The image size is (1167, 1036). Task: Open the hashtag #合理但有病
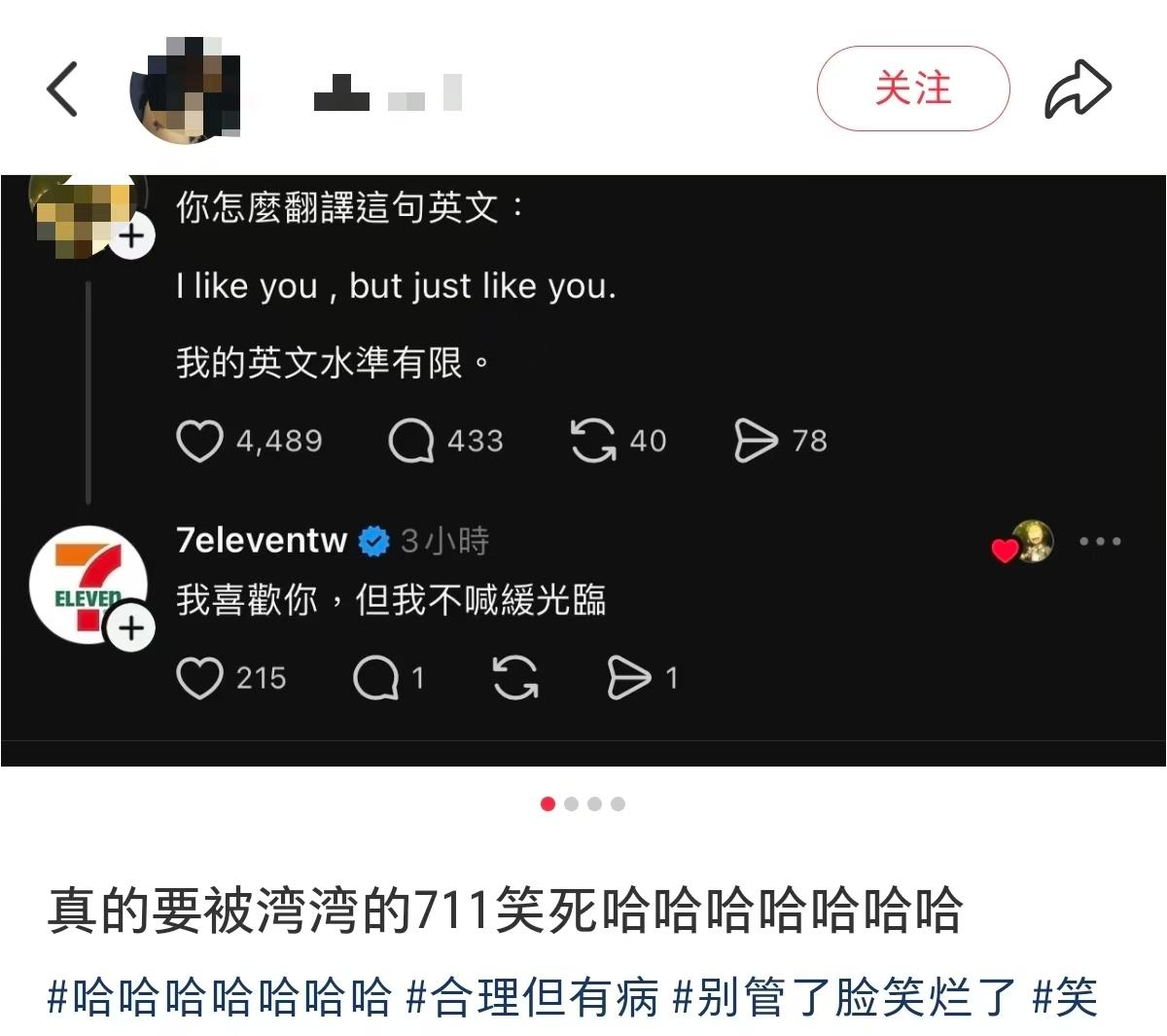tap(532, 998)
